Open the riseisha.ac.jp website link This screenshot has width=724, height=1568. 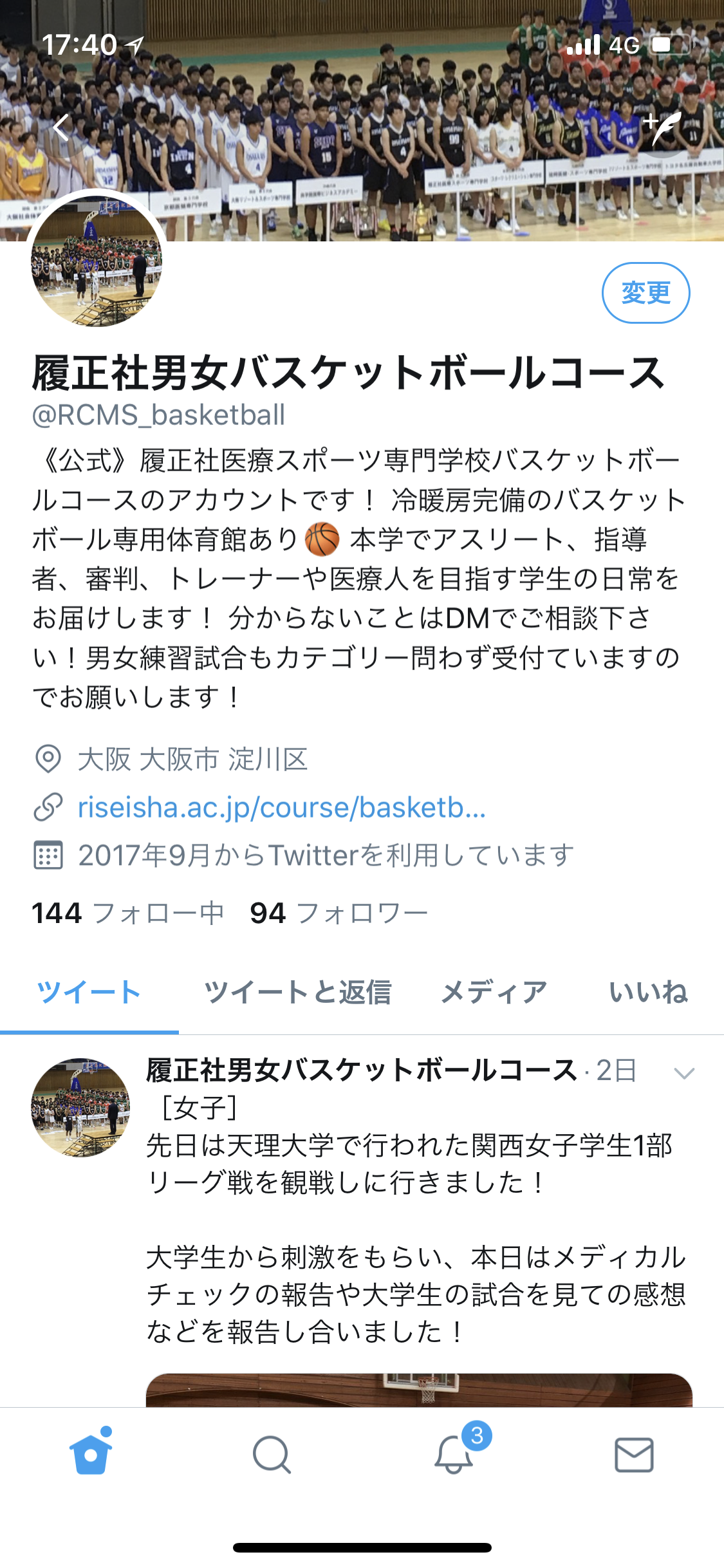(281, 807)
